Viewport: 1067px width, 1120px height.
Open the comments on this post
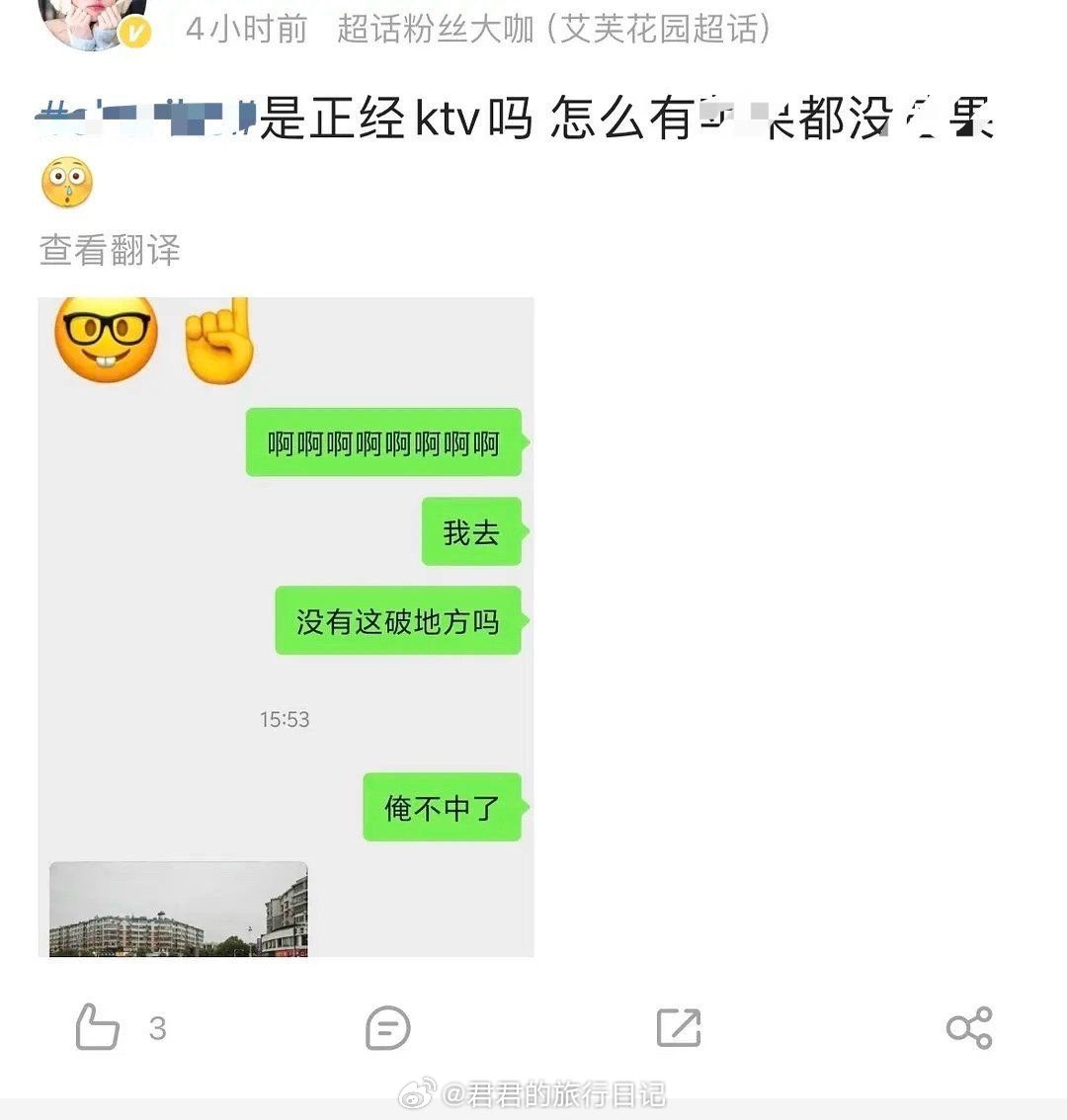pos(387,1028)
